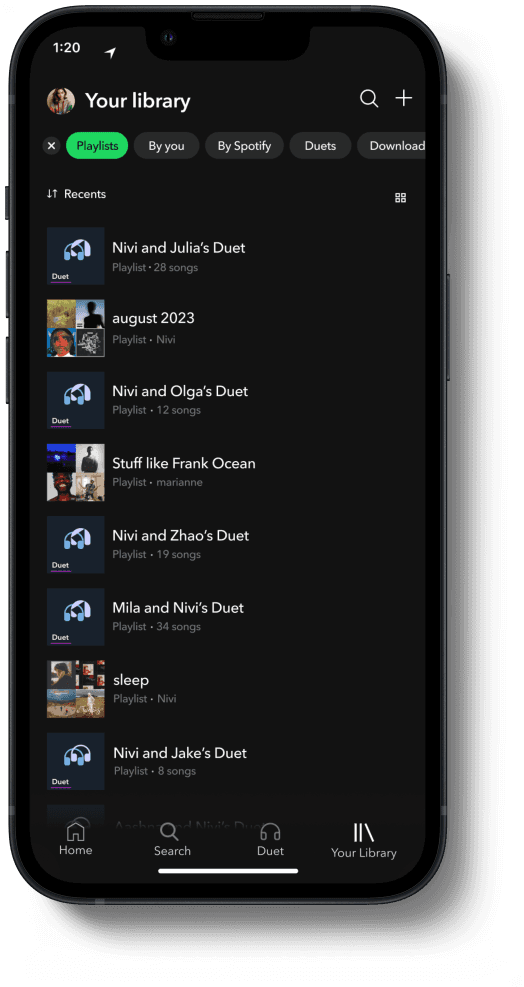Tap the plus icon to create new
This screenshot has width=524, height=987.
point(403,98)
